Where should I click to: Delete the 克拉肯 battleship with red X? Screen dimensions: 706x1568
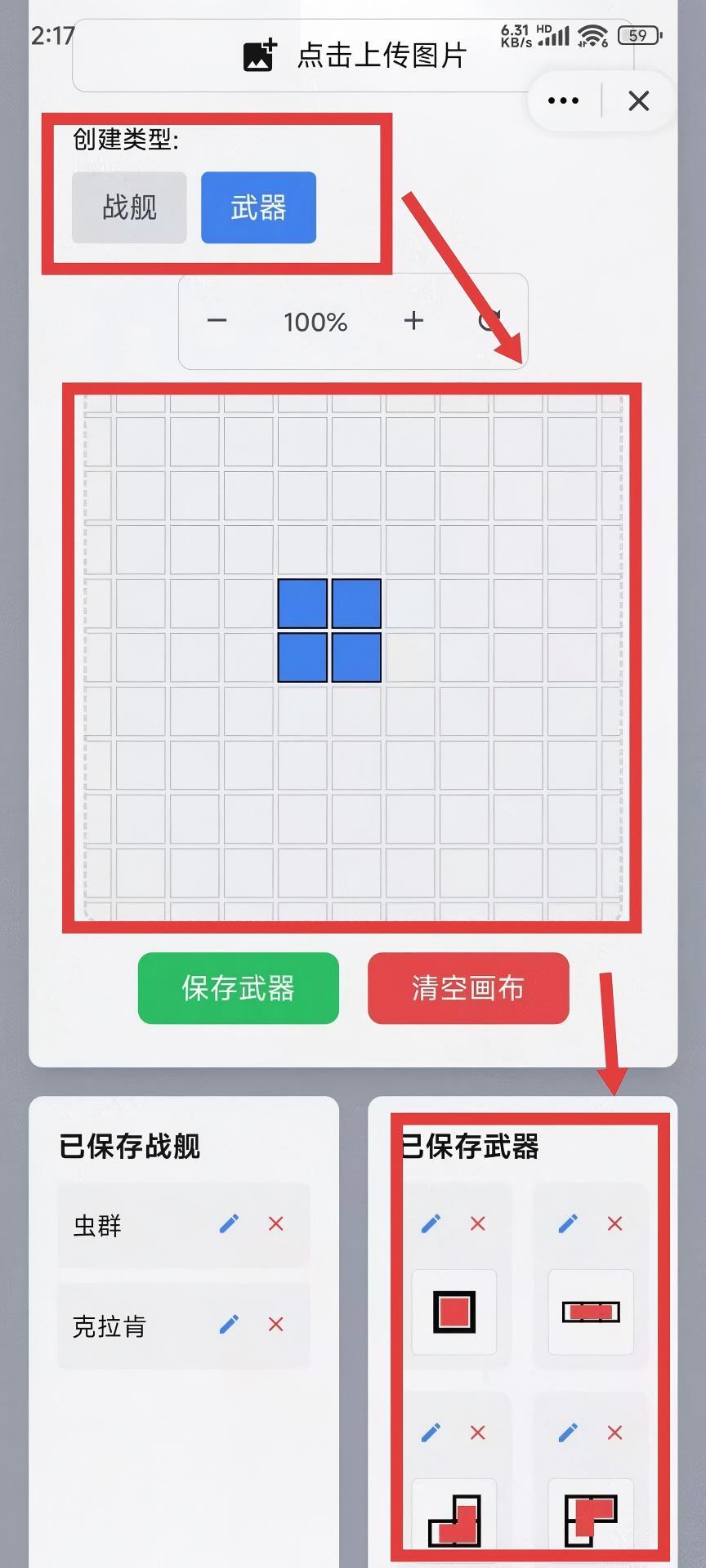tap(275, 1325)
